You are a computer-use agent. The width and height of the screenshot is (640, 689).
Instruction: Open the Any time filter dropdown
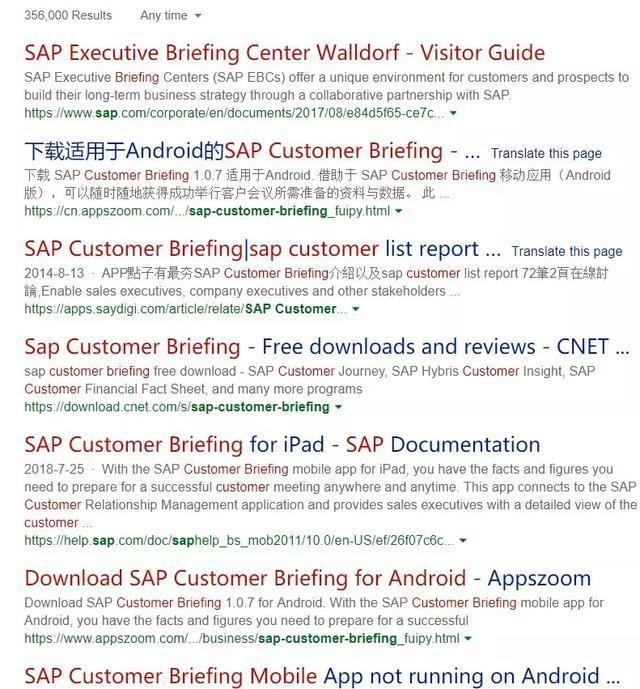[x=170, y=16]
